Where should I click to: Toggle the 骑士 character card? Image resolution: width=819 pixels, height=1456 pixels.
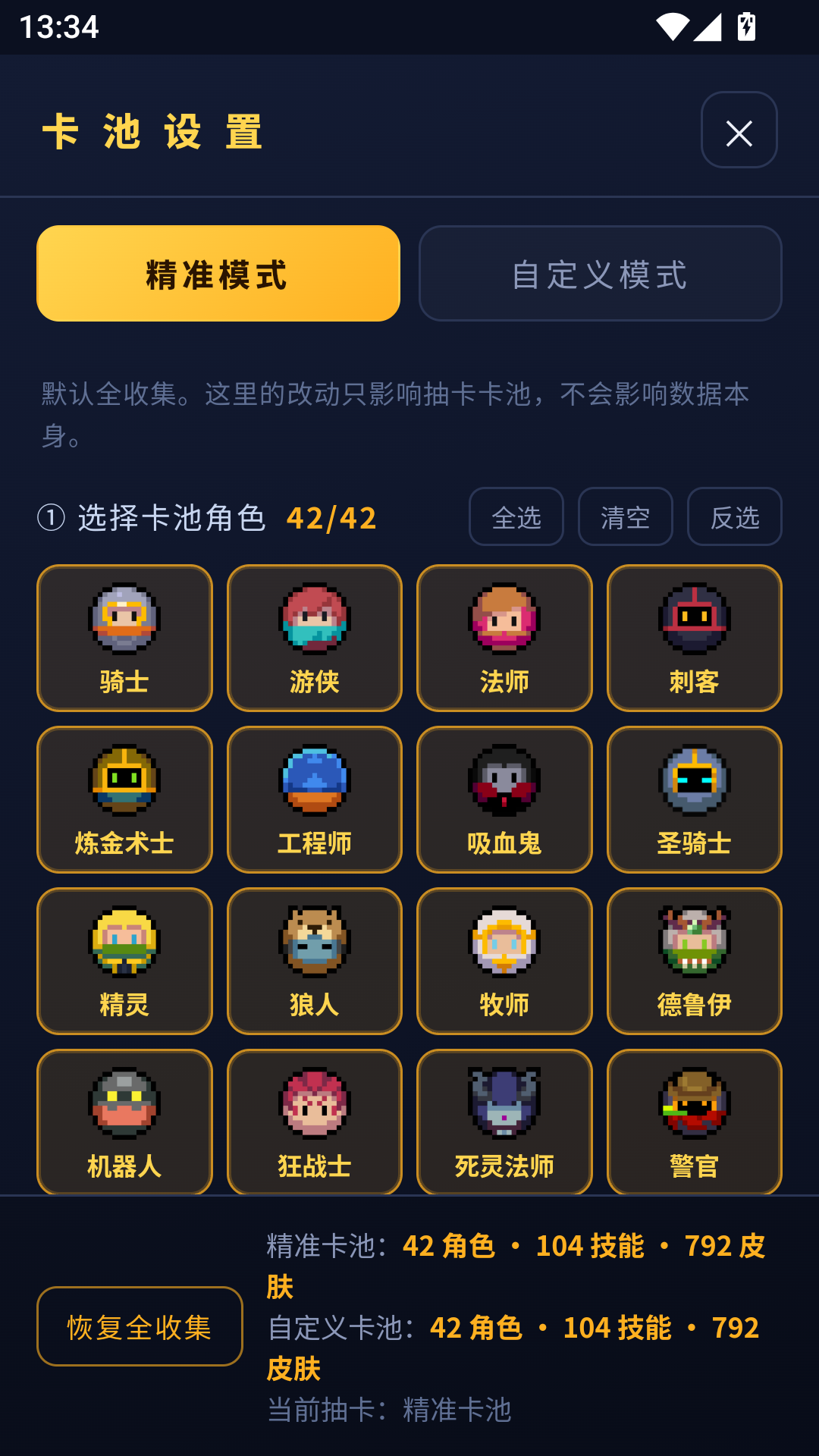pyautogui.click(x=124, y=638)
